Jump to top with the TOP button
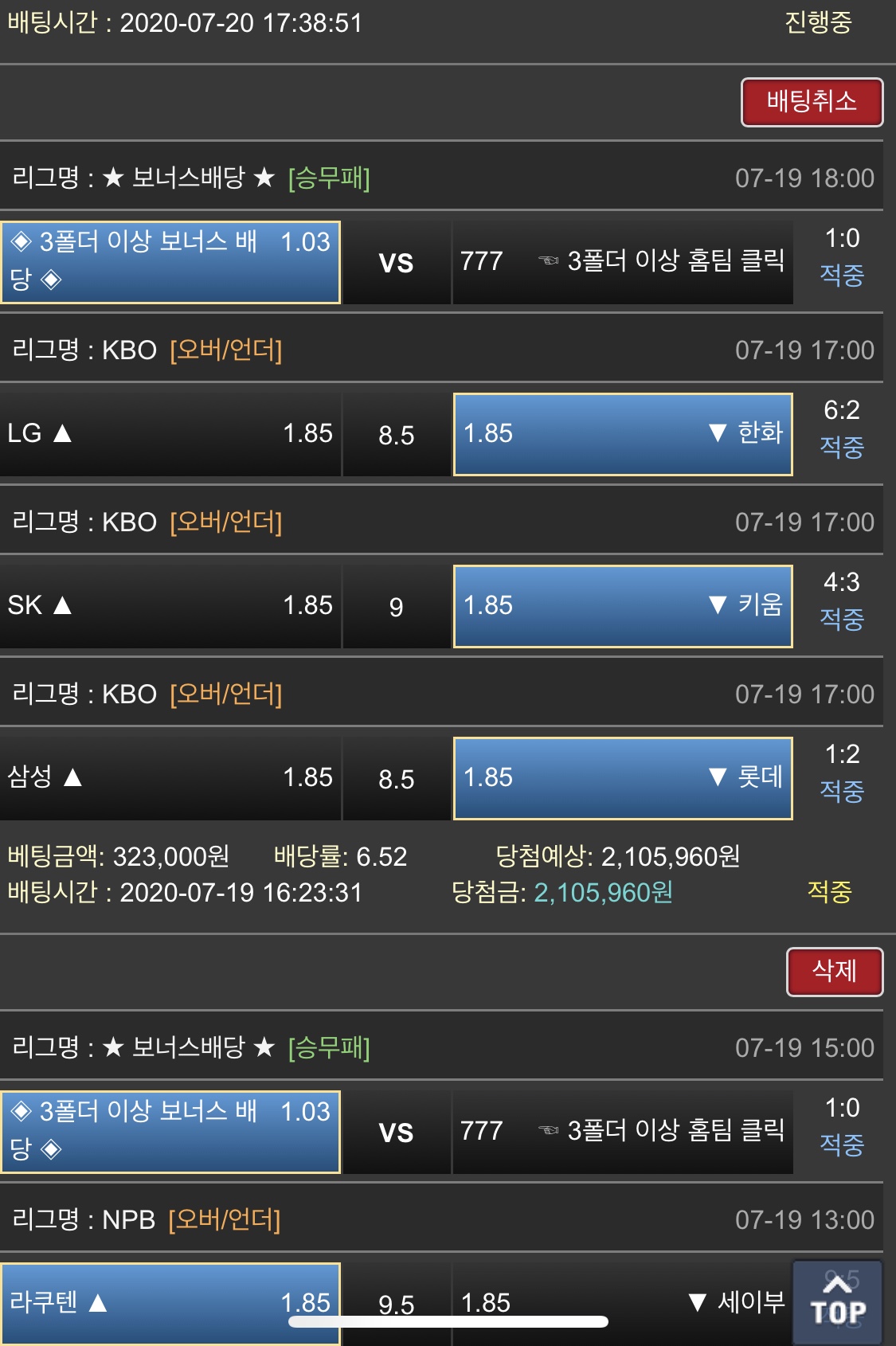This screenshot has width=896, height=1346. click(x=837, y=1303)
